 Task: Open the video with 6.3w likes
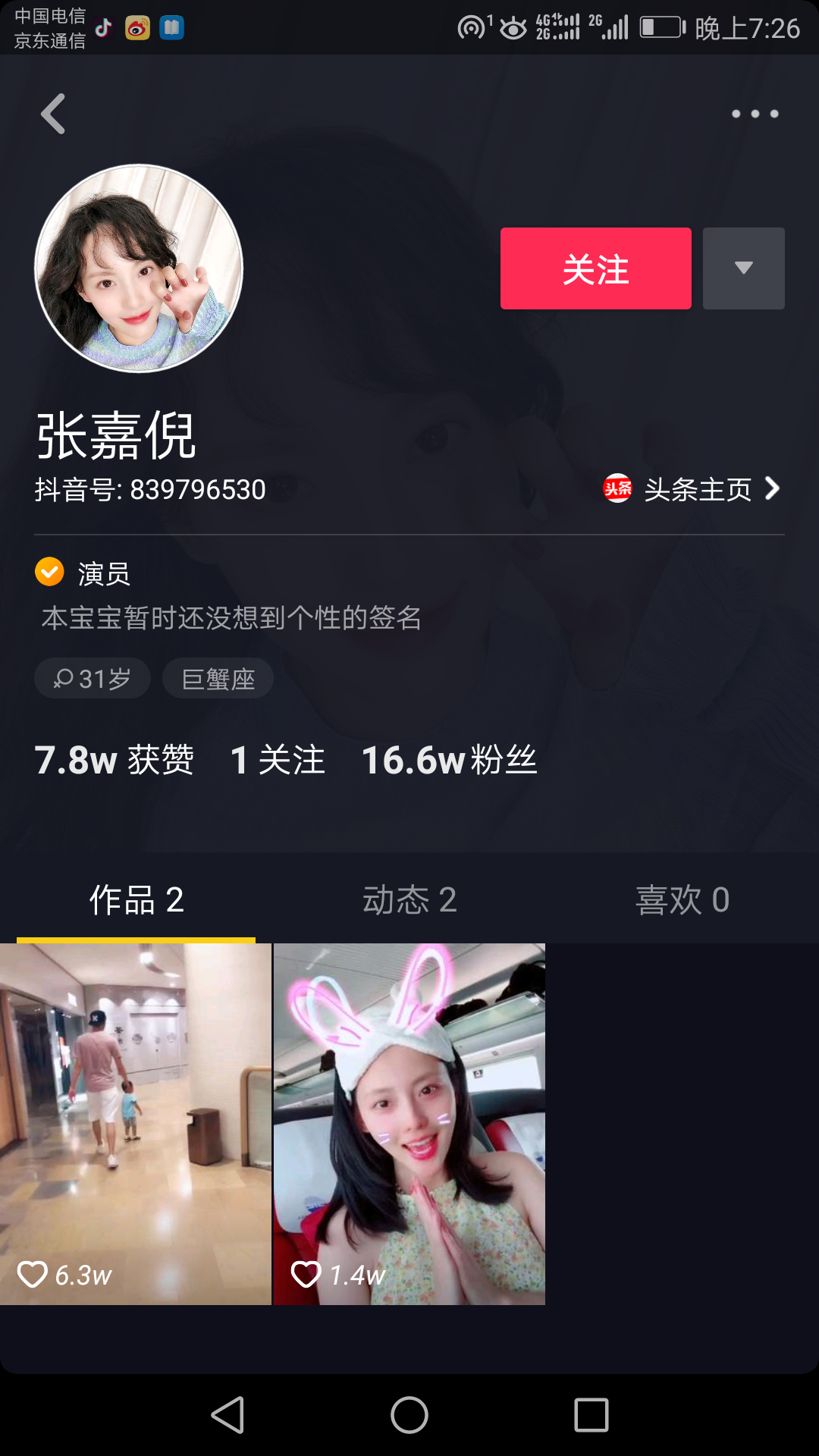tap(135, 1124)
